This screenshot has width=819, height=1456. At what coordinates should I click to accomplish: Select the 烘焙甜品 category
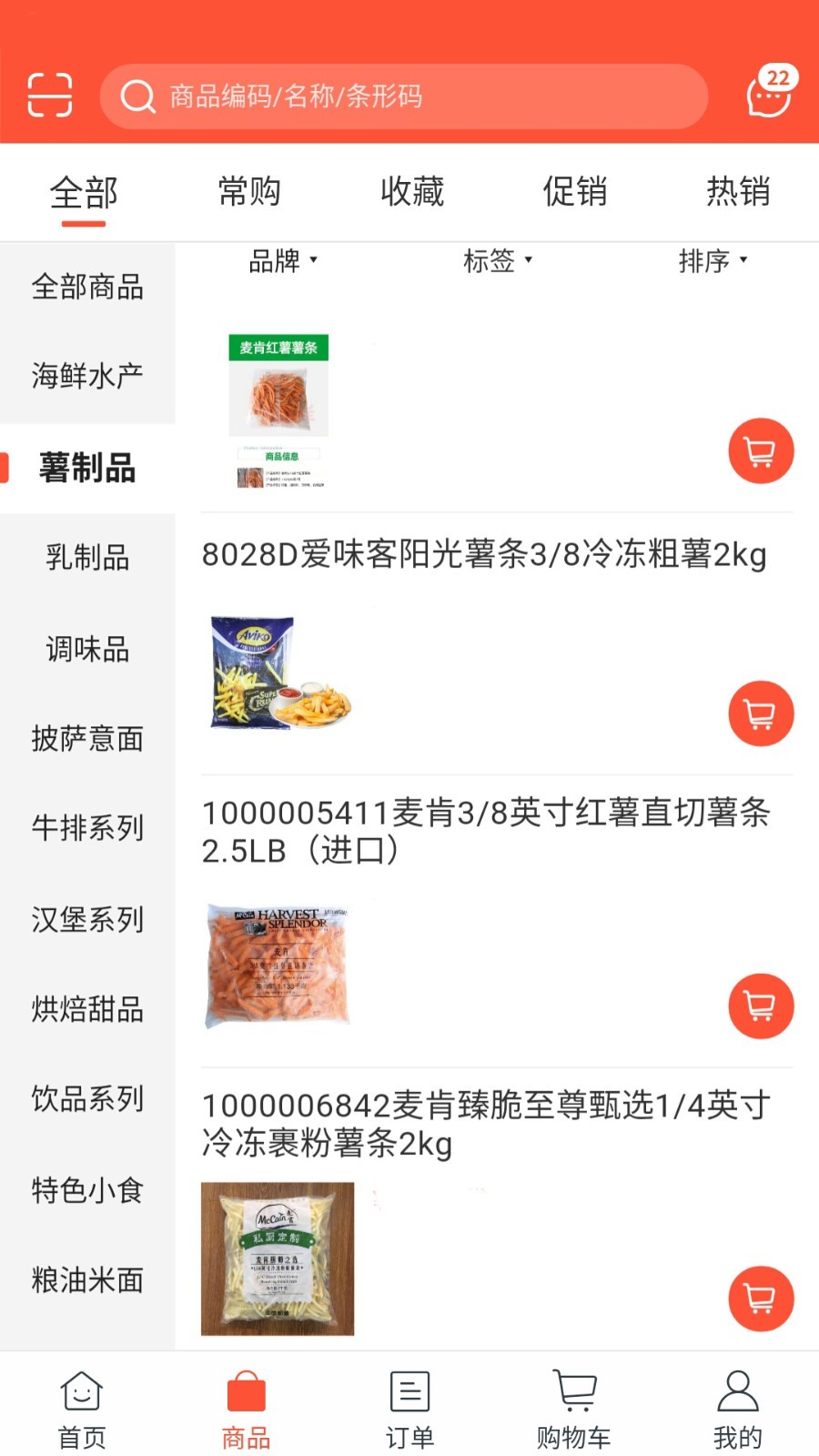(x=87, y=1008)
